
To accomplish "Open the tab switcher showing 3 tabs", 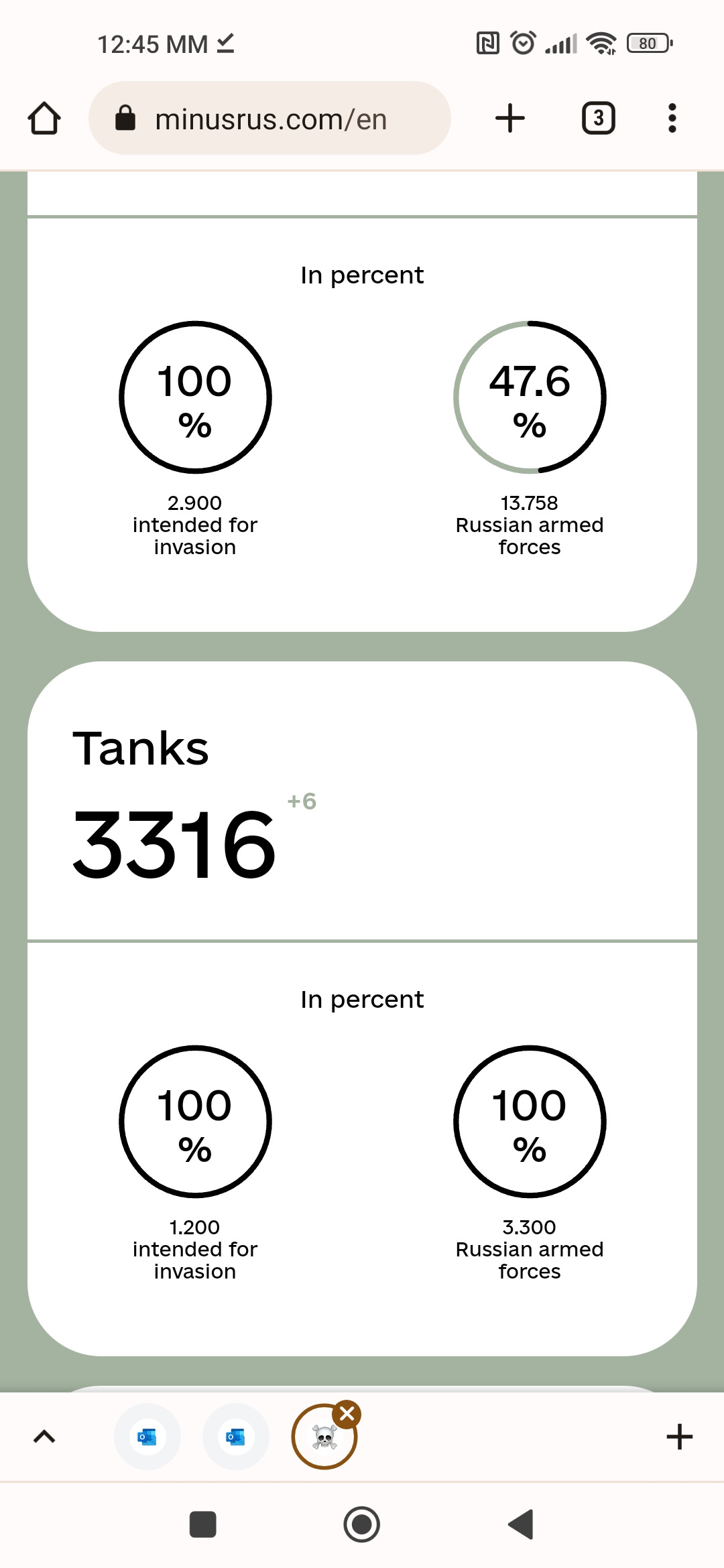I will (x=598, y=119).
